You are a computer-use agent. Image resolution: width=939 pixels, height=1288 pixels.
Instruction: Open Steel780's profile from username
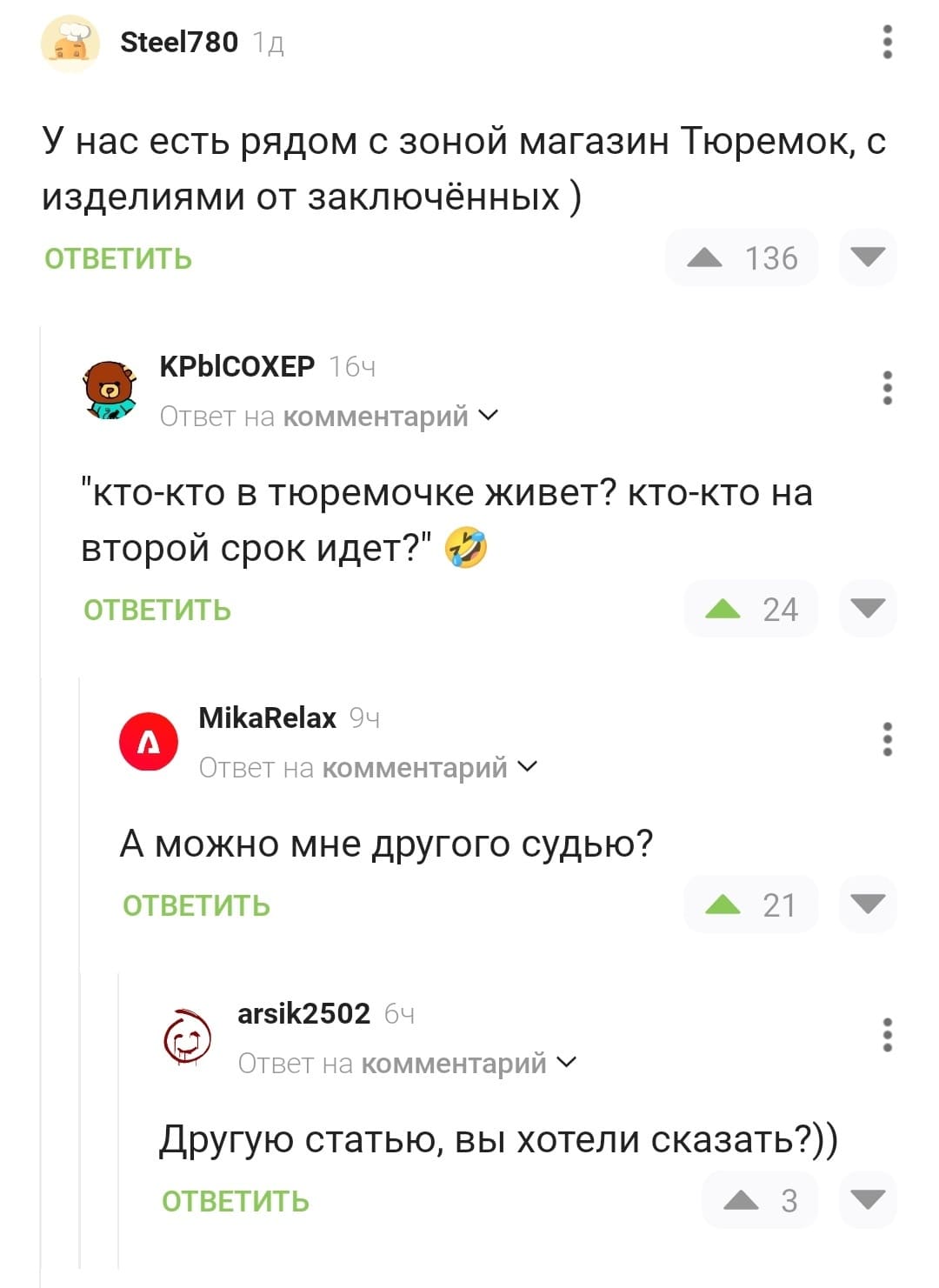tap(178, 42)
